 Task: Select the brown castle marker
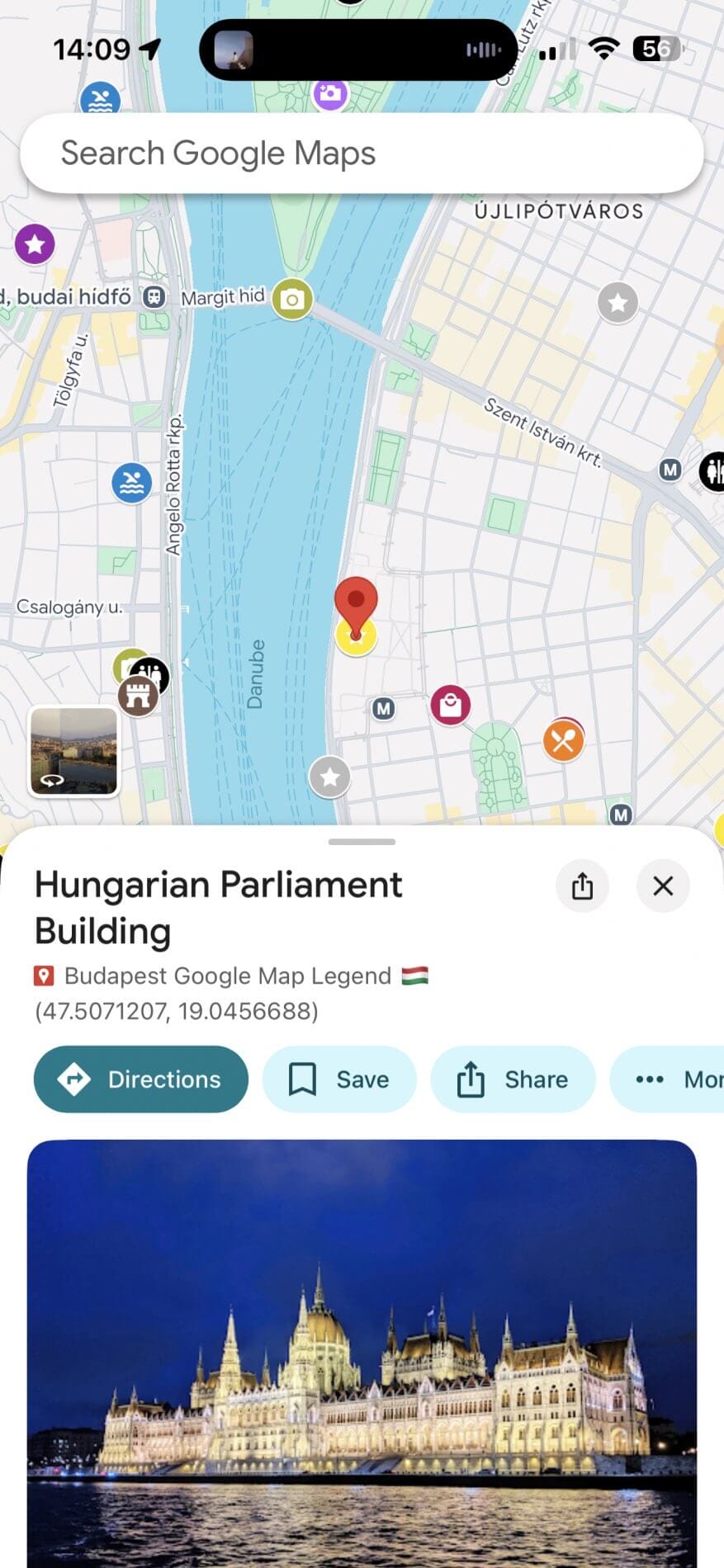[137, 697]
